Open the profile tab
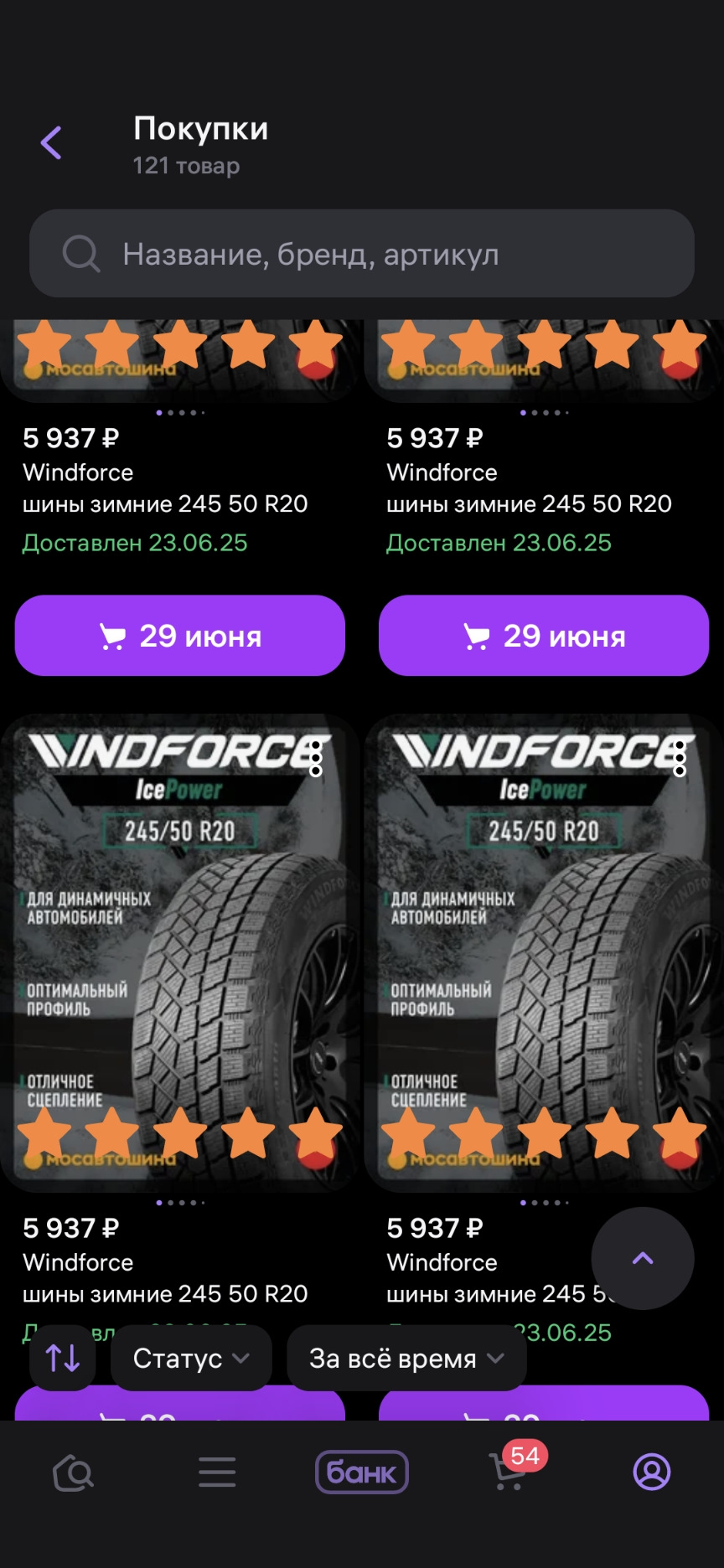This screenshot has width=724, height=1568. [x=652, y=1472]
